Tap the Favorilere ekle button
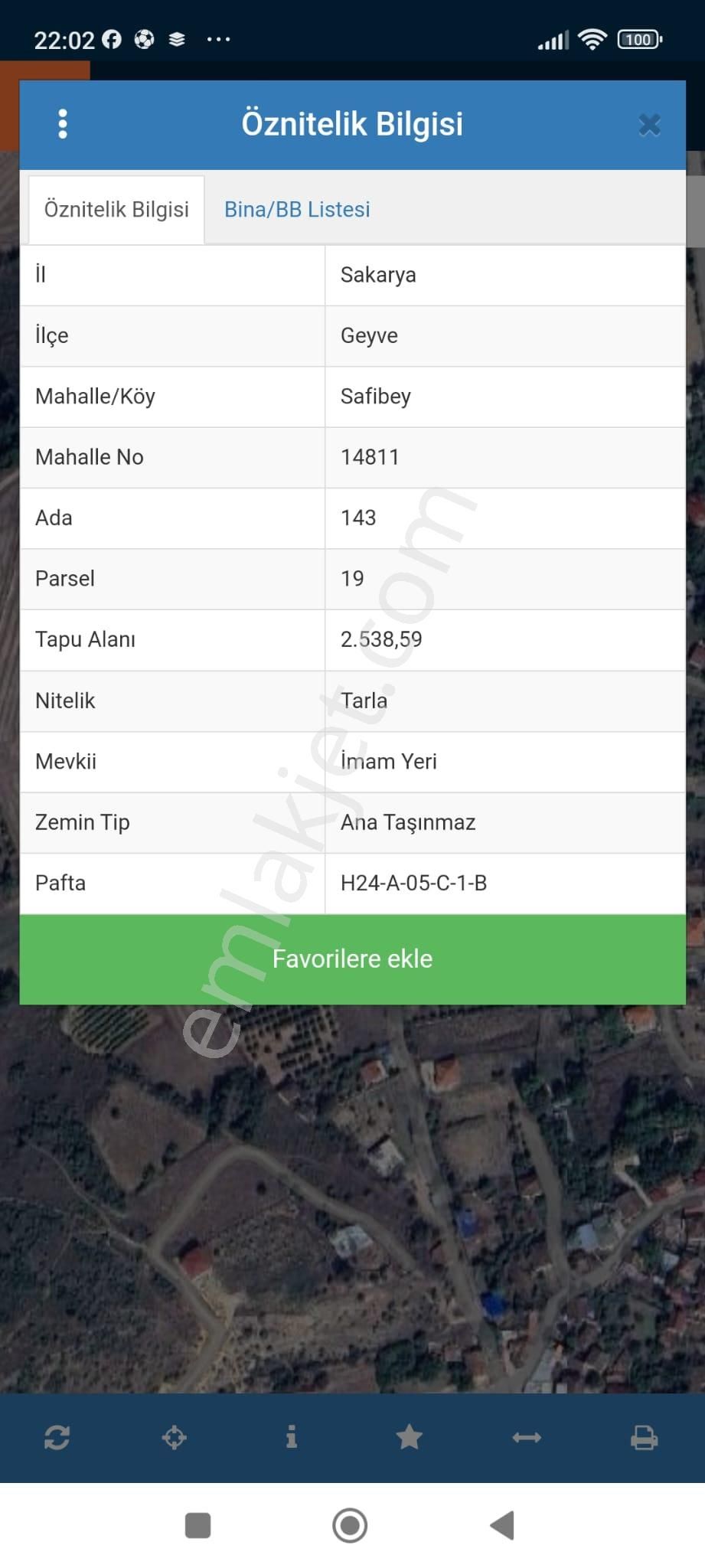 (352, 959)
